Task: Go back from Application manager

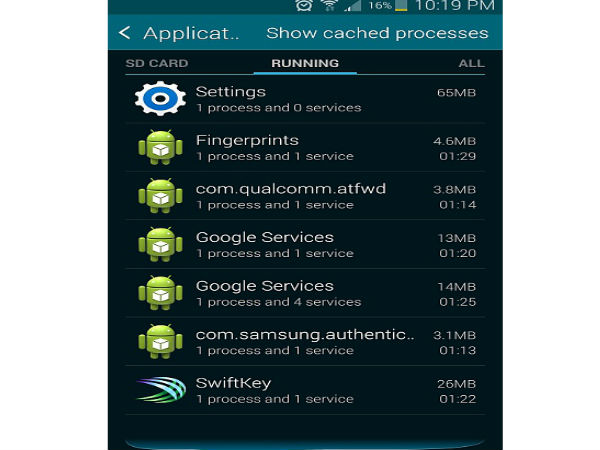Action: tap(127, 33)
